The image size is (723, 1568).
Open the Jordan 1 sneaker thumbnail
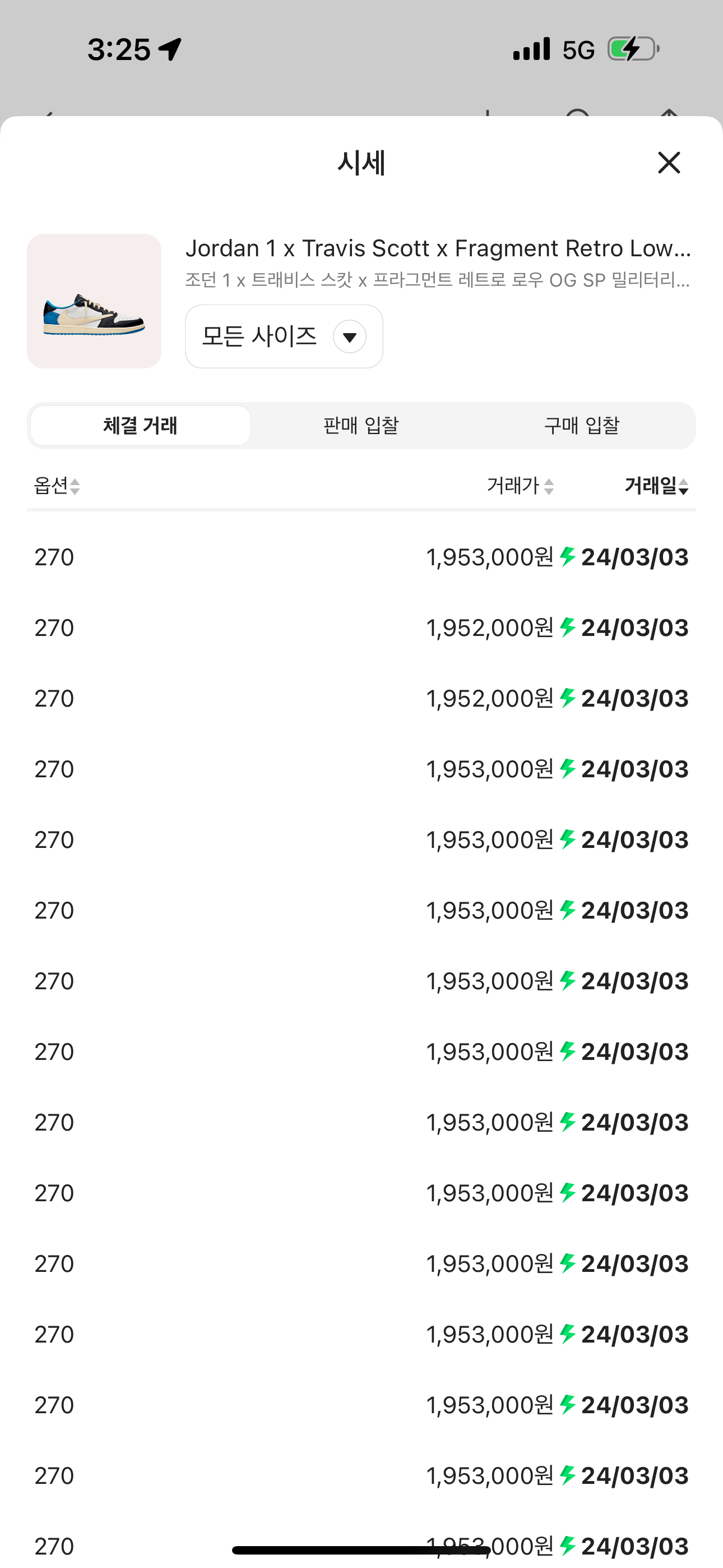click(x=94, y=301)
